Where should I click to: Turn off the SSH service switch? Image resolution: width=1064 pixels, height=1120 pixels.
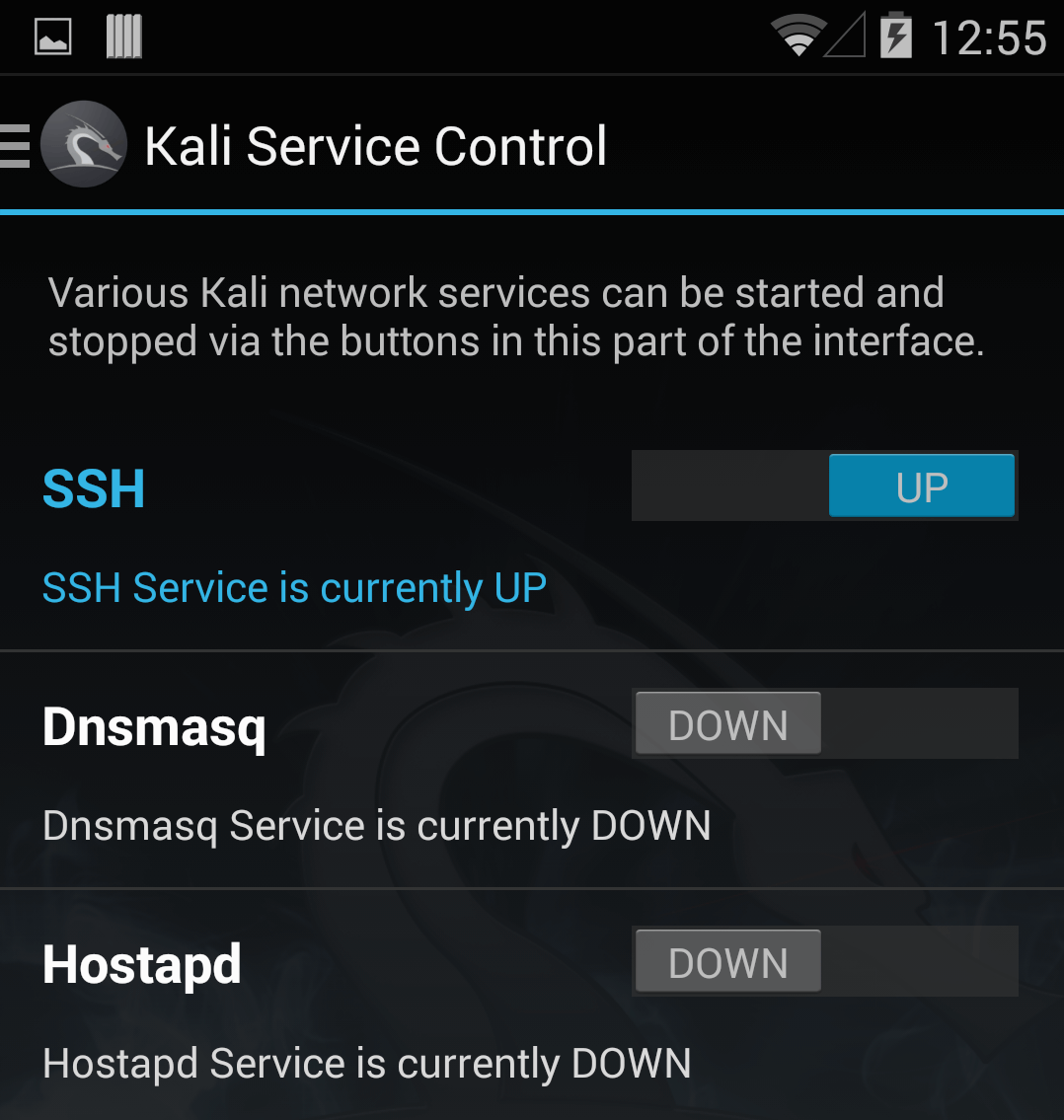[824, 486]
